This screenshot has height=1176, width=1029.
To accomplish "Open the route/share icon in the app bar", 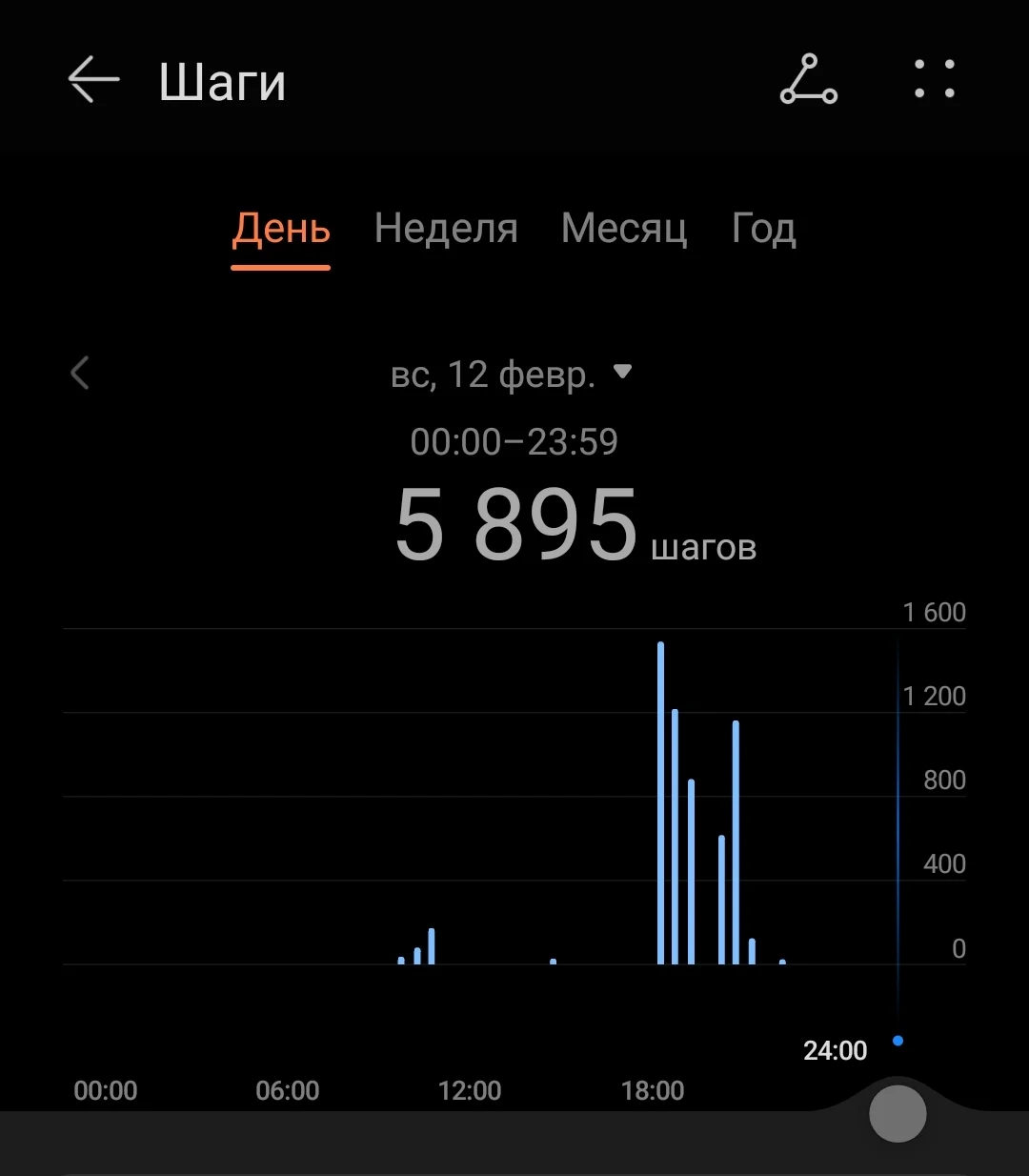I will click(808, 80).
